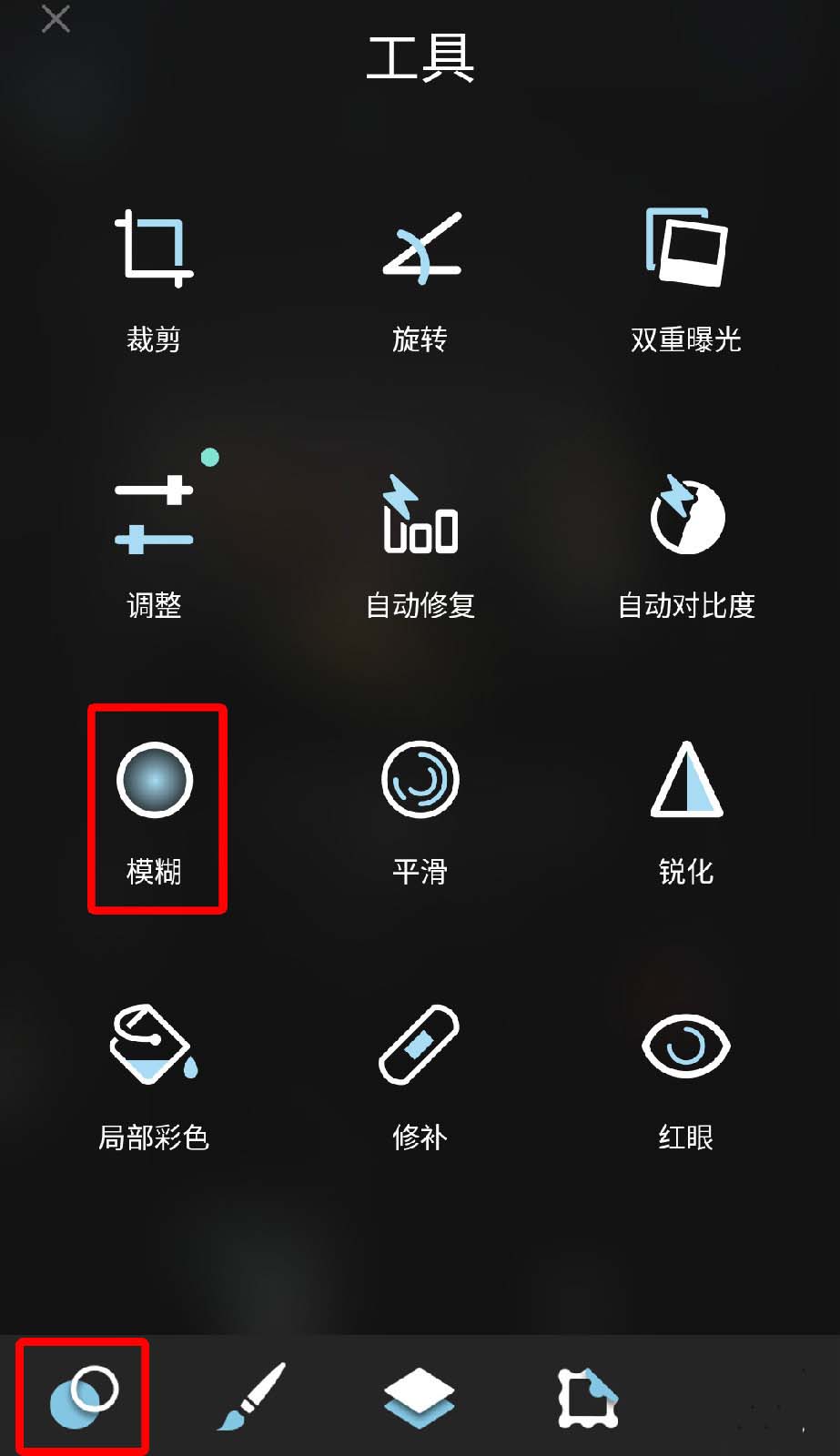The image size is (840, 1456).
Task: Open the frame tab at bottom
Action: (x=587, y=1394)
